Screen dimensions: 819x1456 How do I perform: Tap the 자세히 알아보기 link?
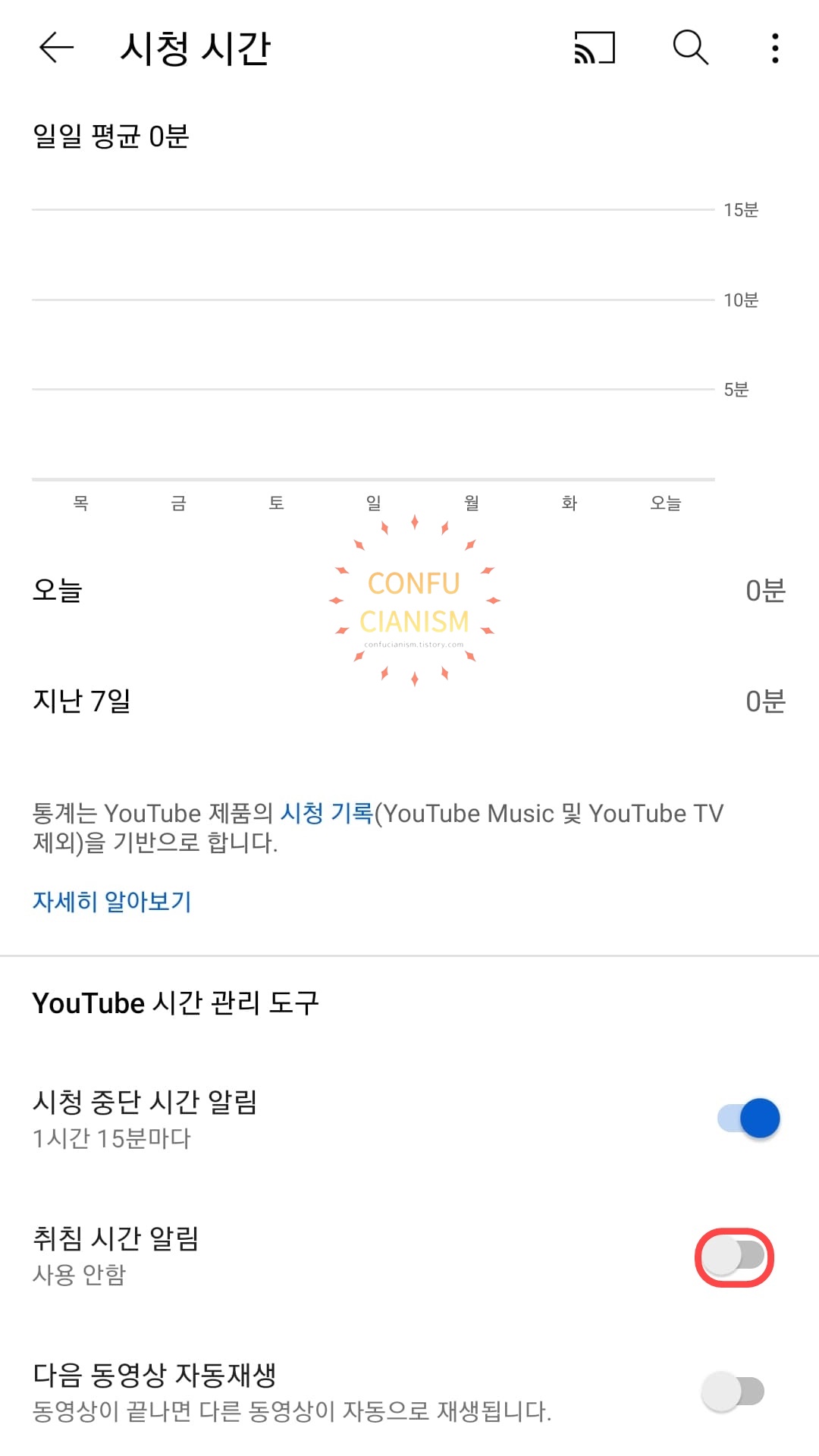[x=111, y=901]
